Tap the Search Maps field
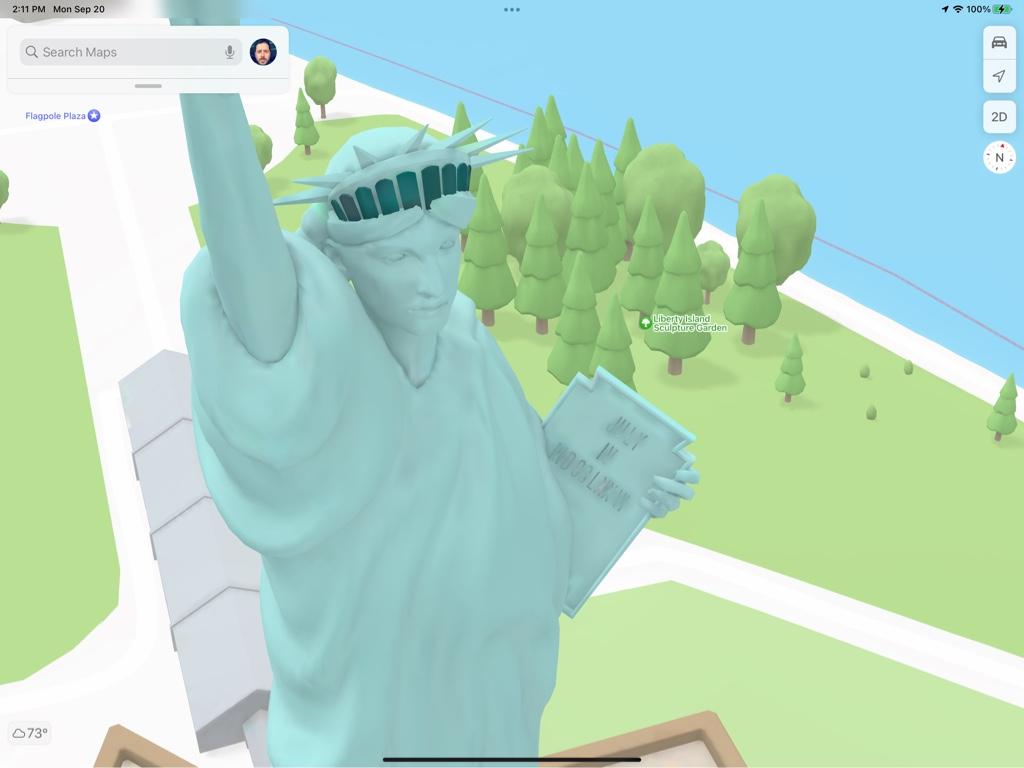 (120, 52)
